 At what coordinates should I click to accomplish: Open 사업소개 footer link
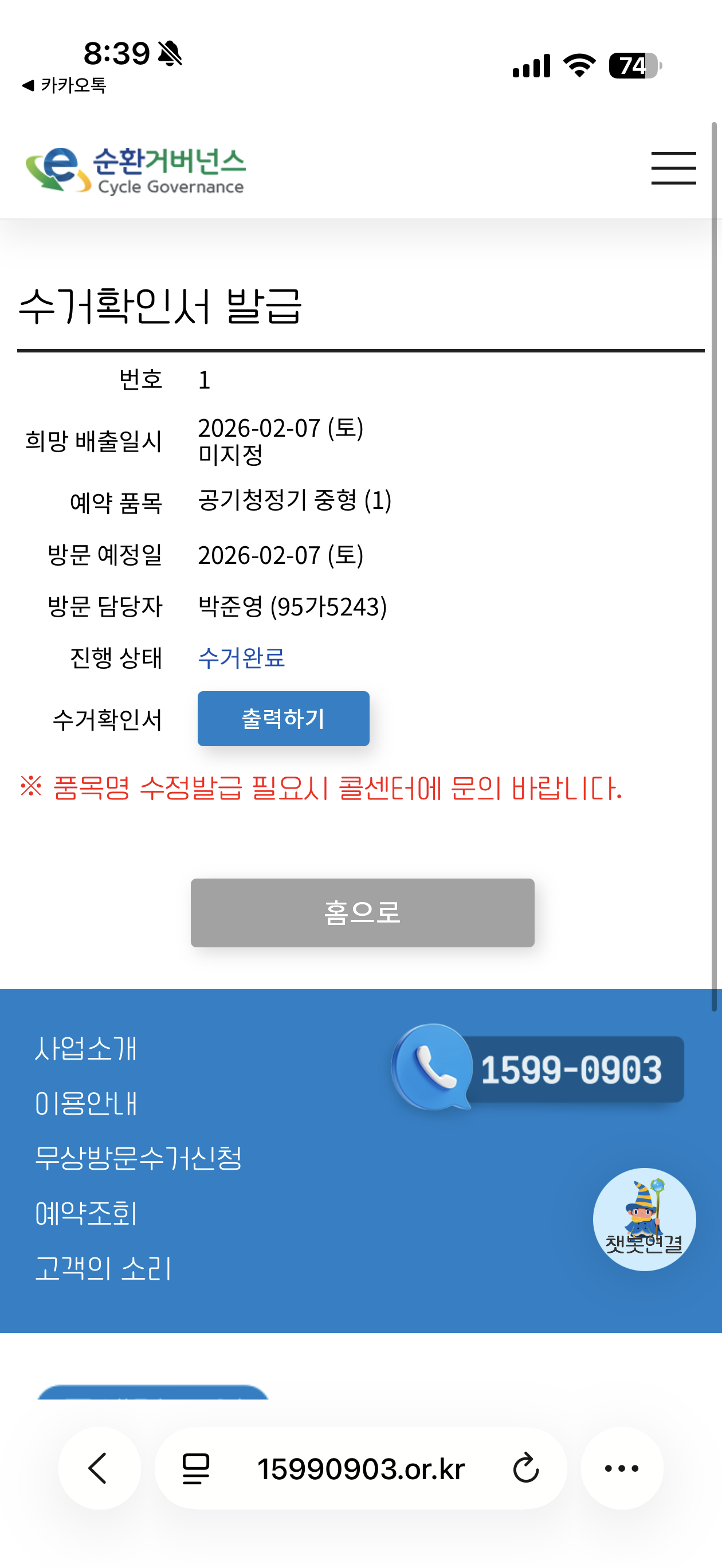[x=86, y=1048]
